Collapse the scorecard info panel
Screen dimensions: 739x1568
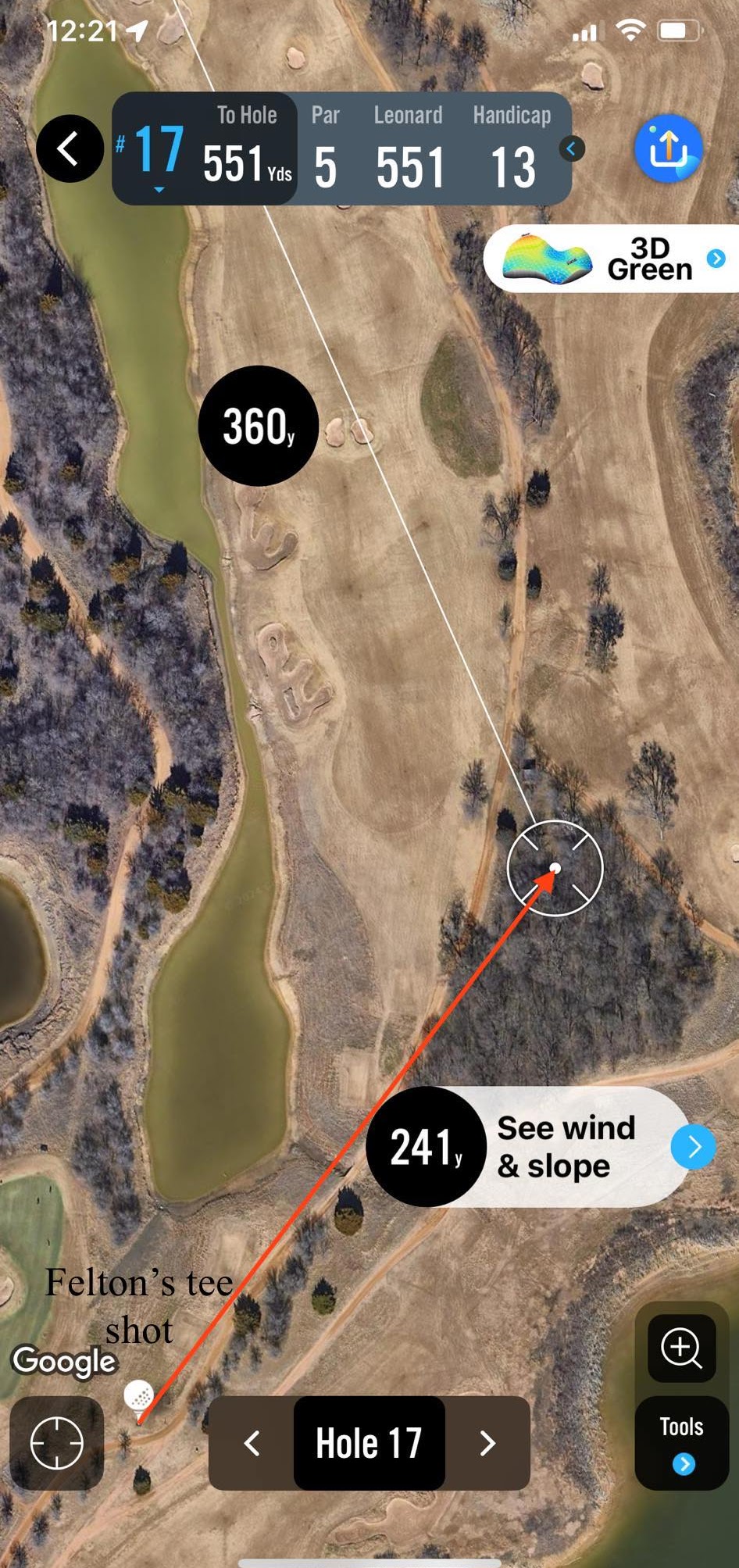571,148
